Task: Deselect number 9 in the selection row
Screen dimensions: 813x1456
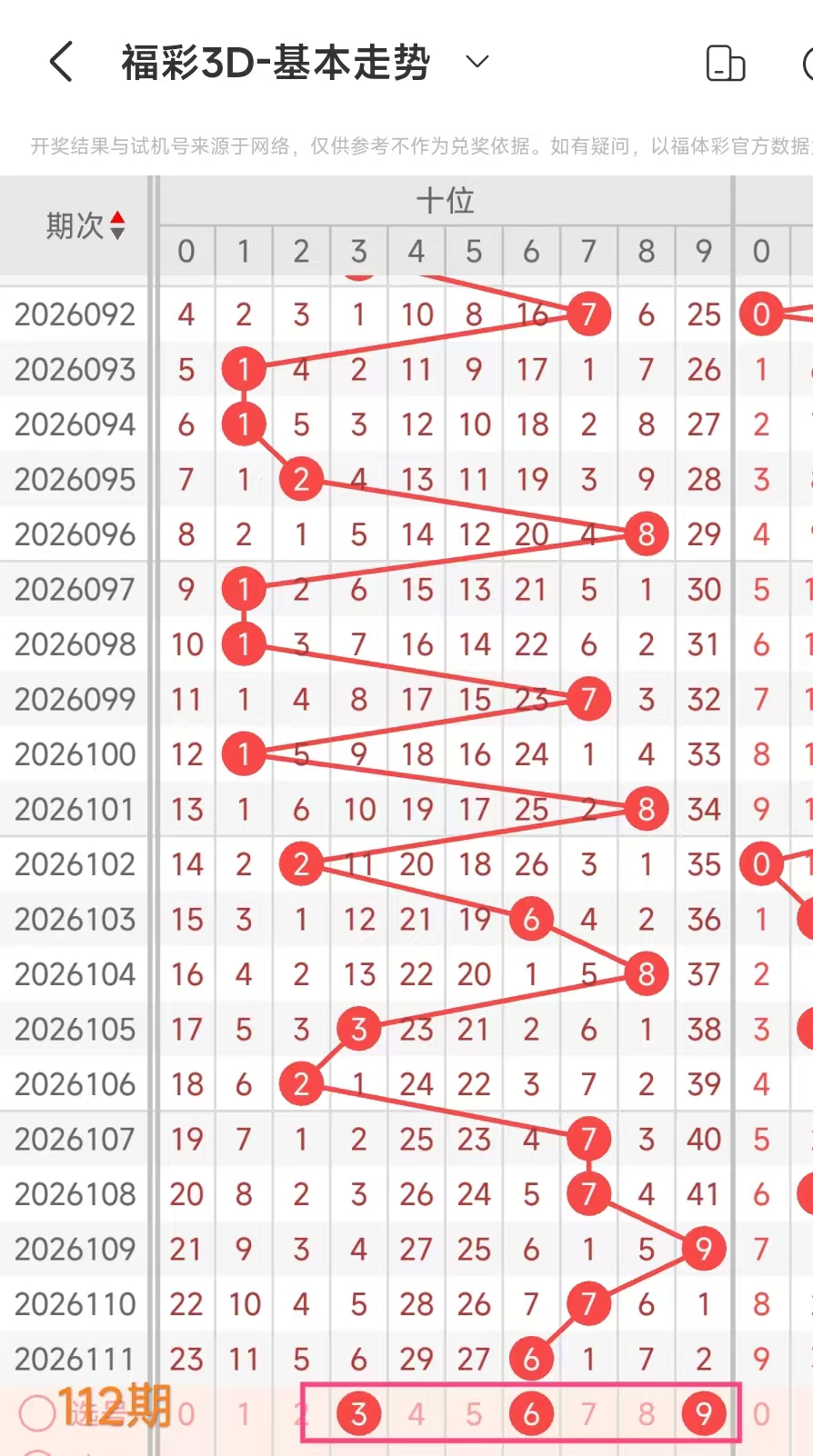Action: (704, 1413)
